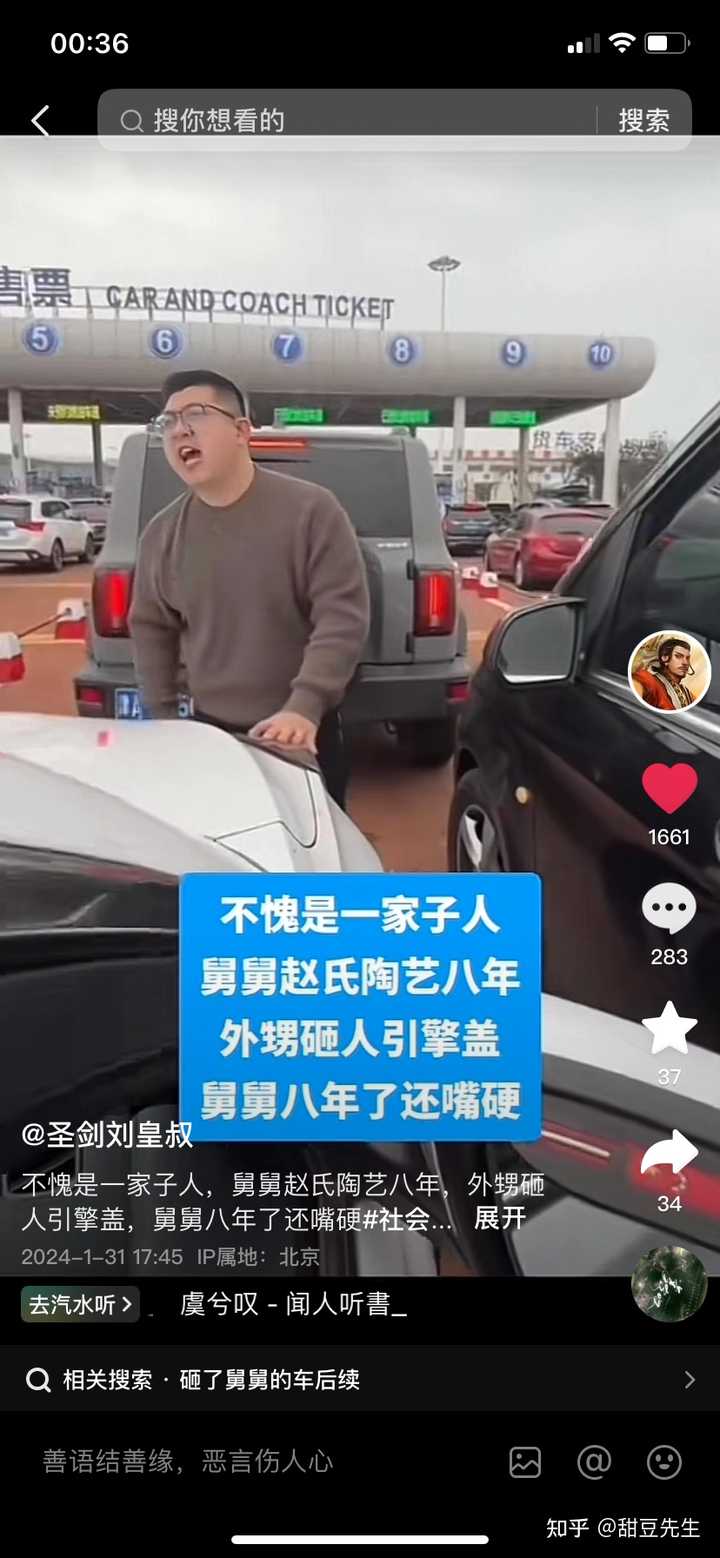
Task: Open the comments bubble showing 283
Action: [x=669, y=909]
